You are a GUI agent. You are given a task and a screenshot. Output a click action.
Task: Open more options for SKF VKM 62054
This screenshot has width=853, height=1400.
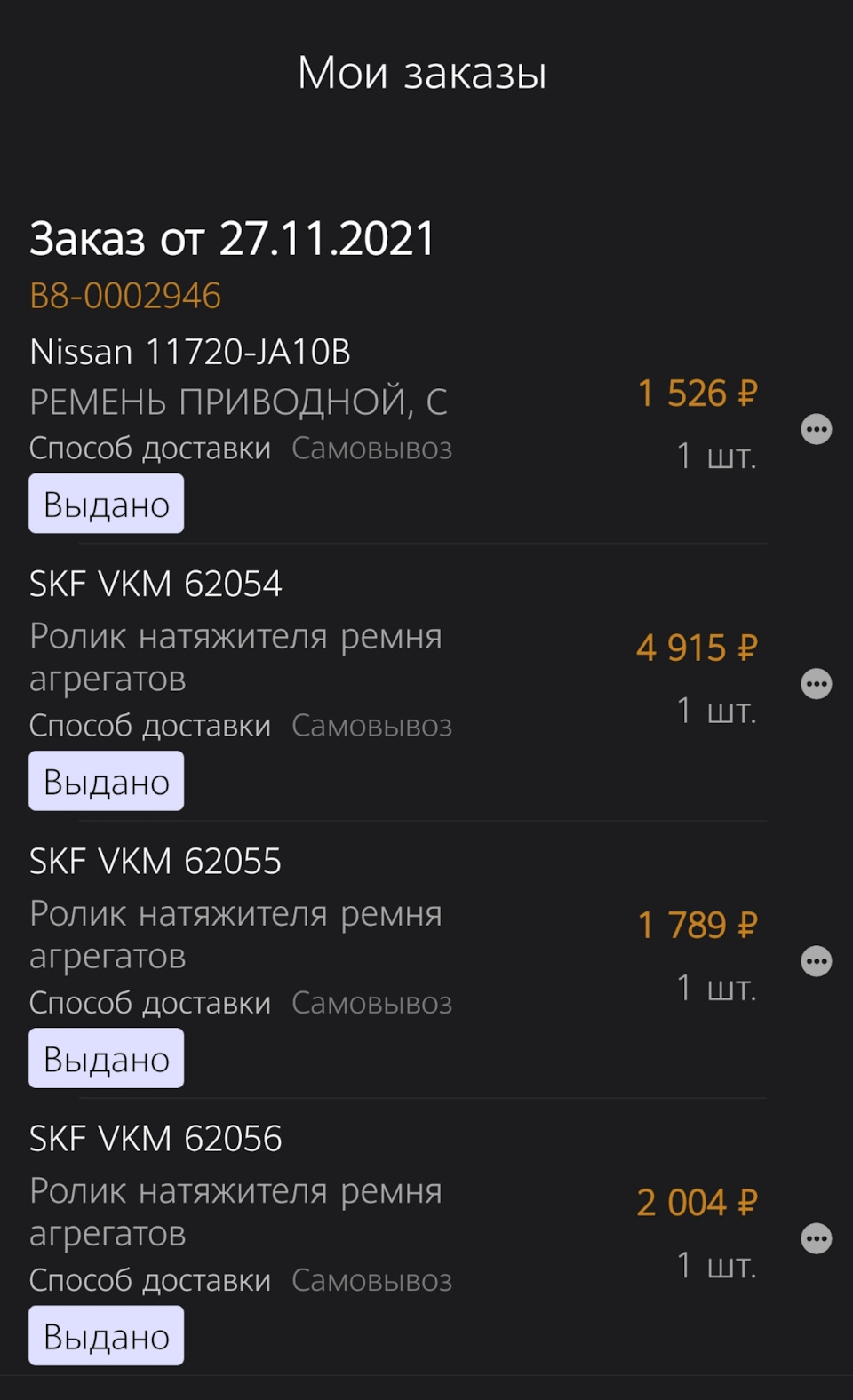pyautogui.click(x=816, y=684)
